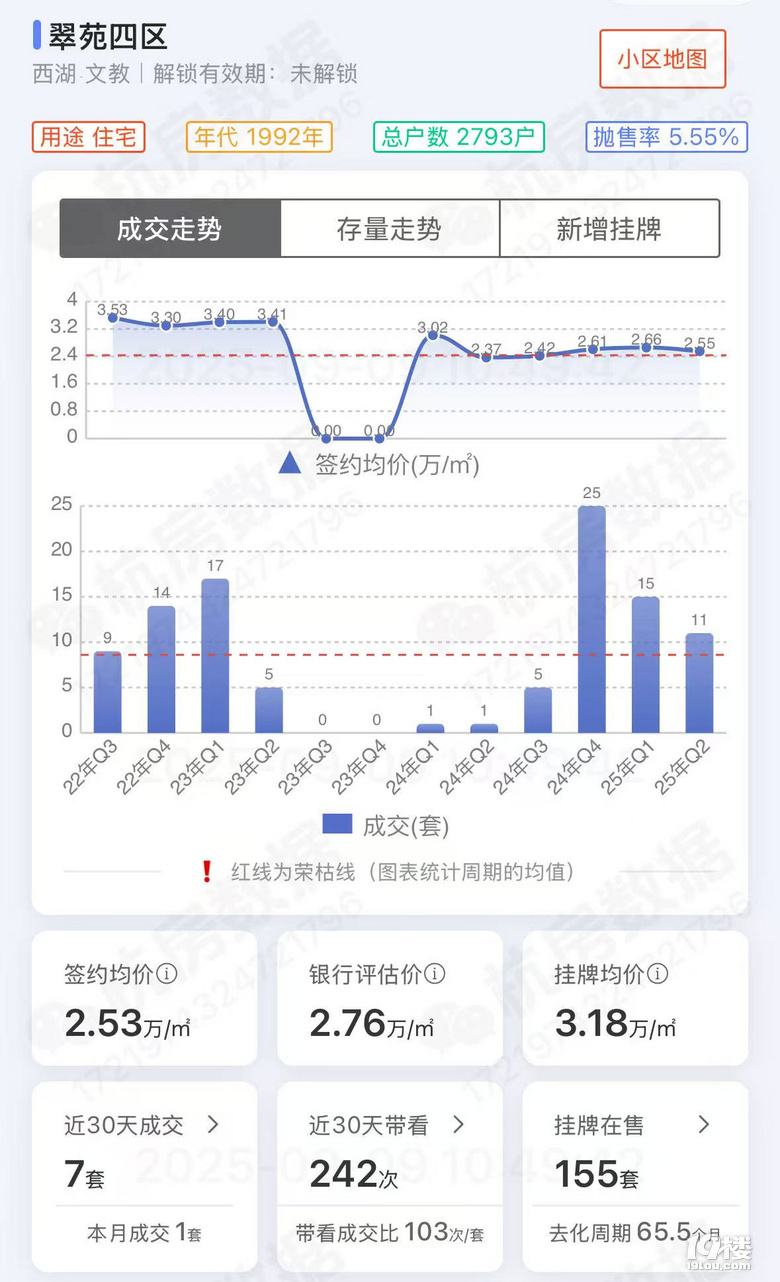This screenshot has height=1282, width=780.
Task: Select the 成交走势 tab
Action: (x=169, y=229)
